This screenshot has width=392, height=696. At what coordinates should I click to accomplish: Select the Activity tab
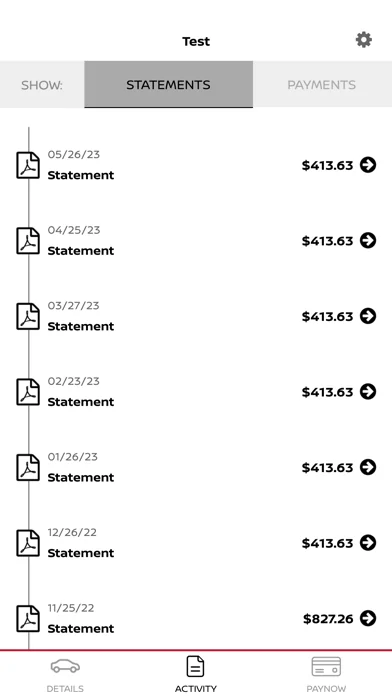point(196,675)
